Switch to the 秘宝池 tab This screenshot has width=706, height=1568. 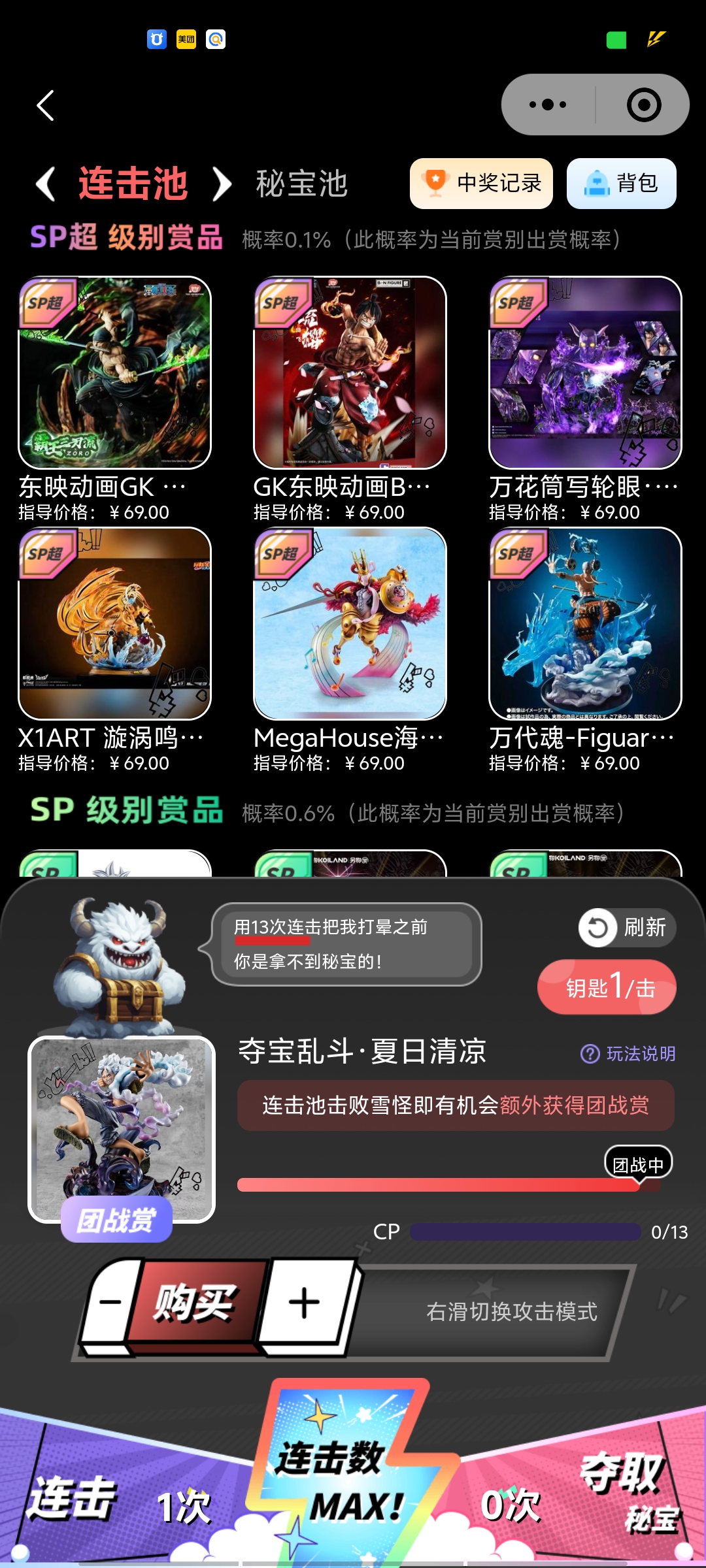[301, 184]
